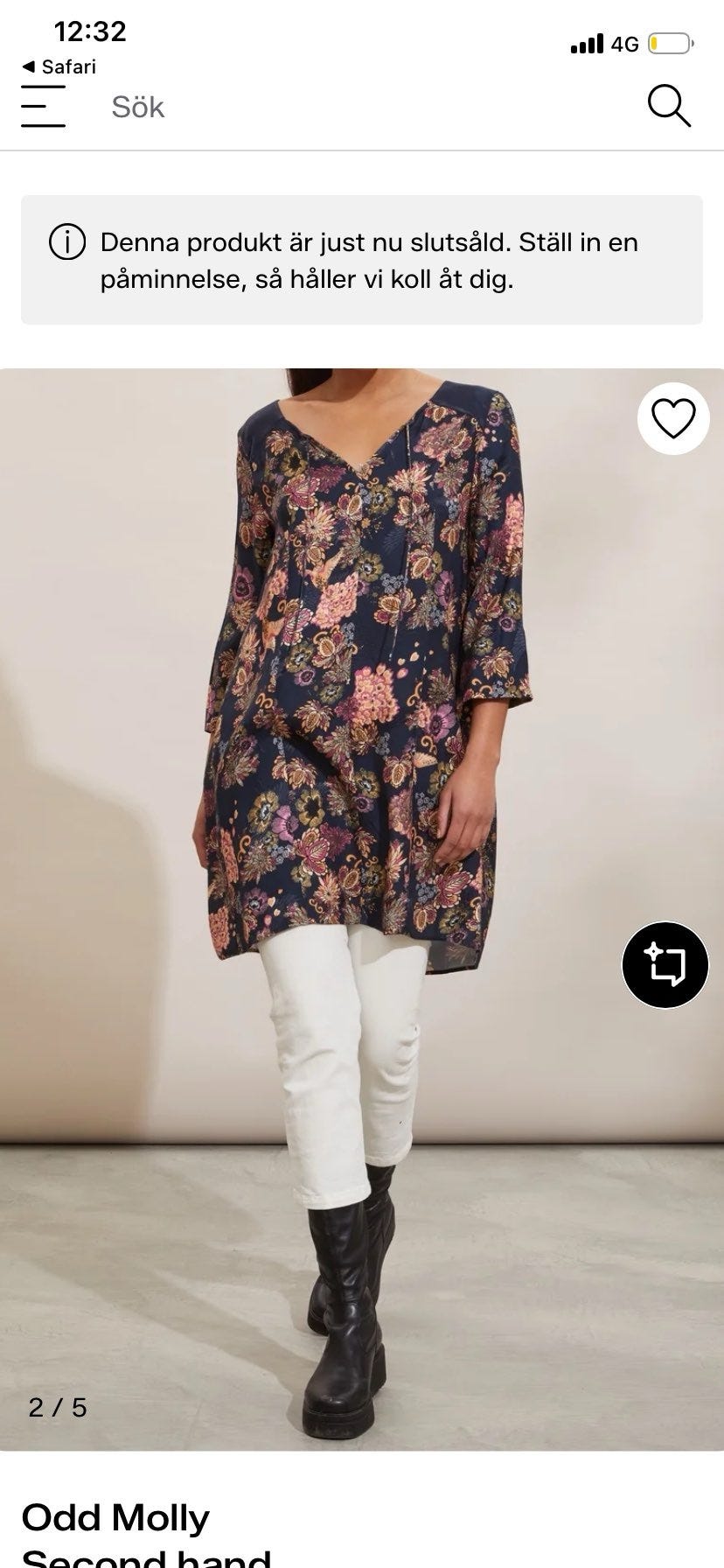The width and height of the screenshot is (724, 1568).
Task: Tap the magnifying glass search icon
Action: tap(669, 106)
